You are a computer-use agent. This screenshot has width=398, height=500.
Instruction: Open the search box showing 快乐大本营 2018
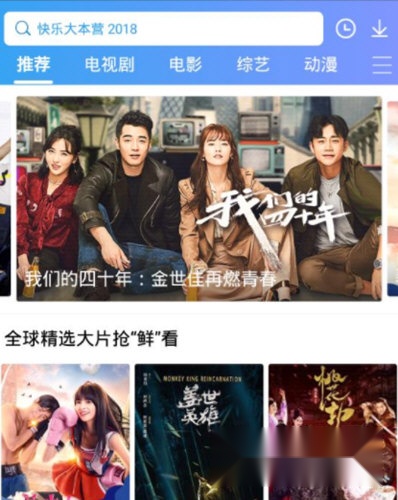tap(163, 29)
